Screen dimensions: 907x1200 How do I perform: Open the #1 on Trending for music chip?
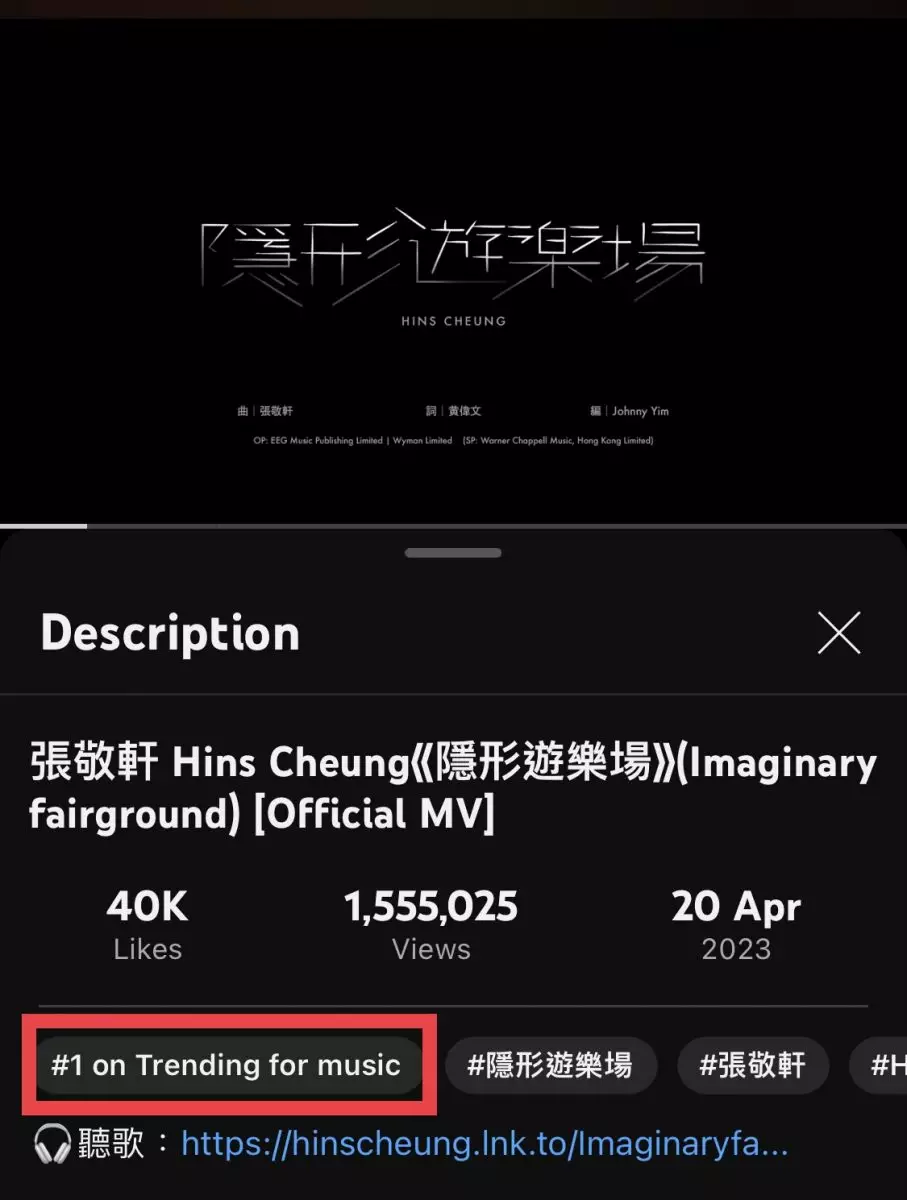click(x=226, y=1065)
